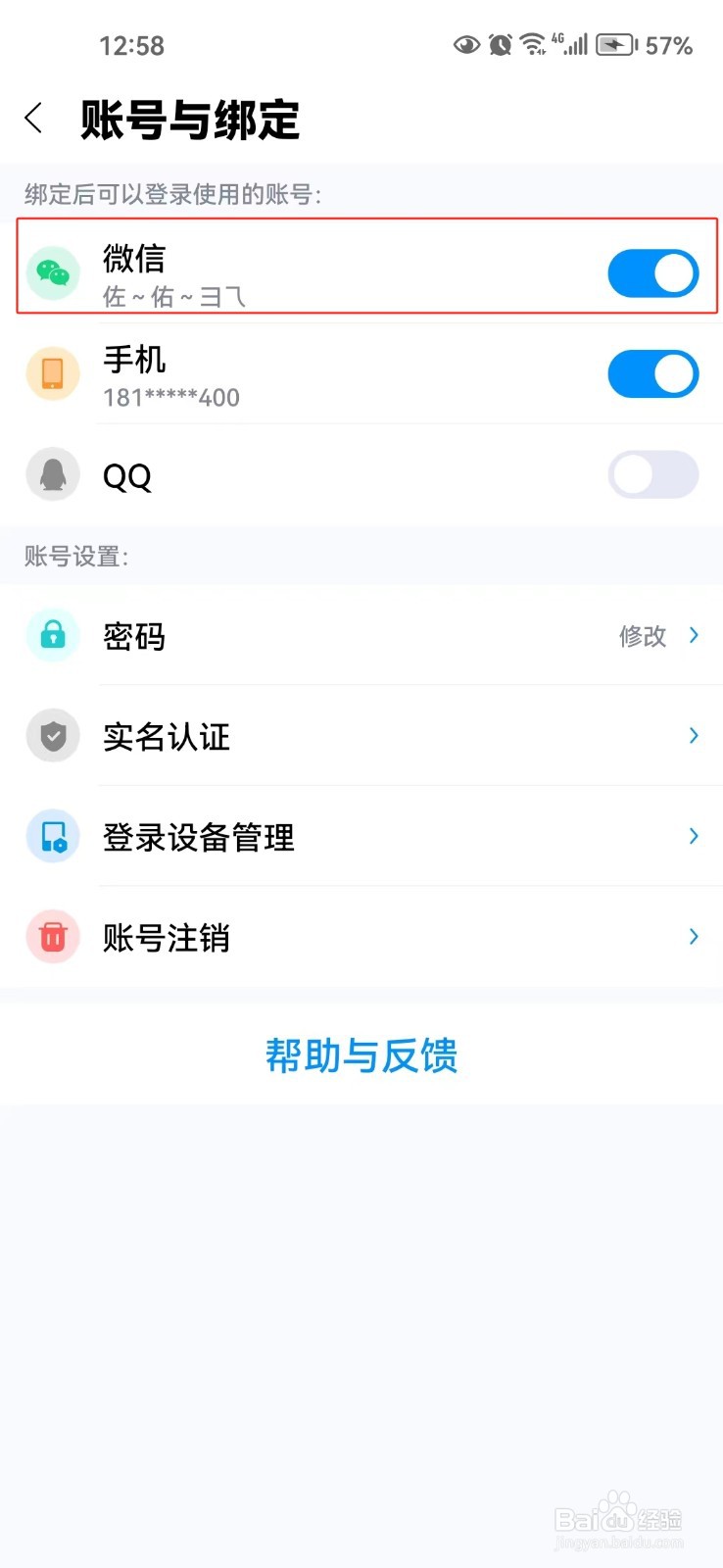Expand the 实名认证 row chevron
Viewport: 723px width, 1568px height.
pos(692,735)
